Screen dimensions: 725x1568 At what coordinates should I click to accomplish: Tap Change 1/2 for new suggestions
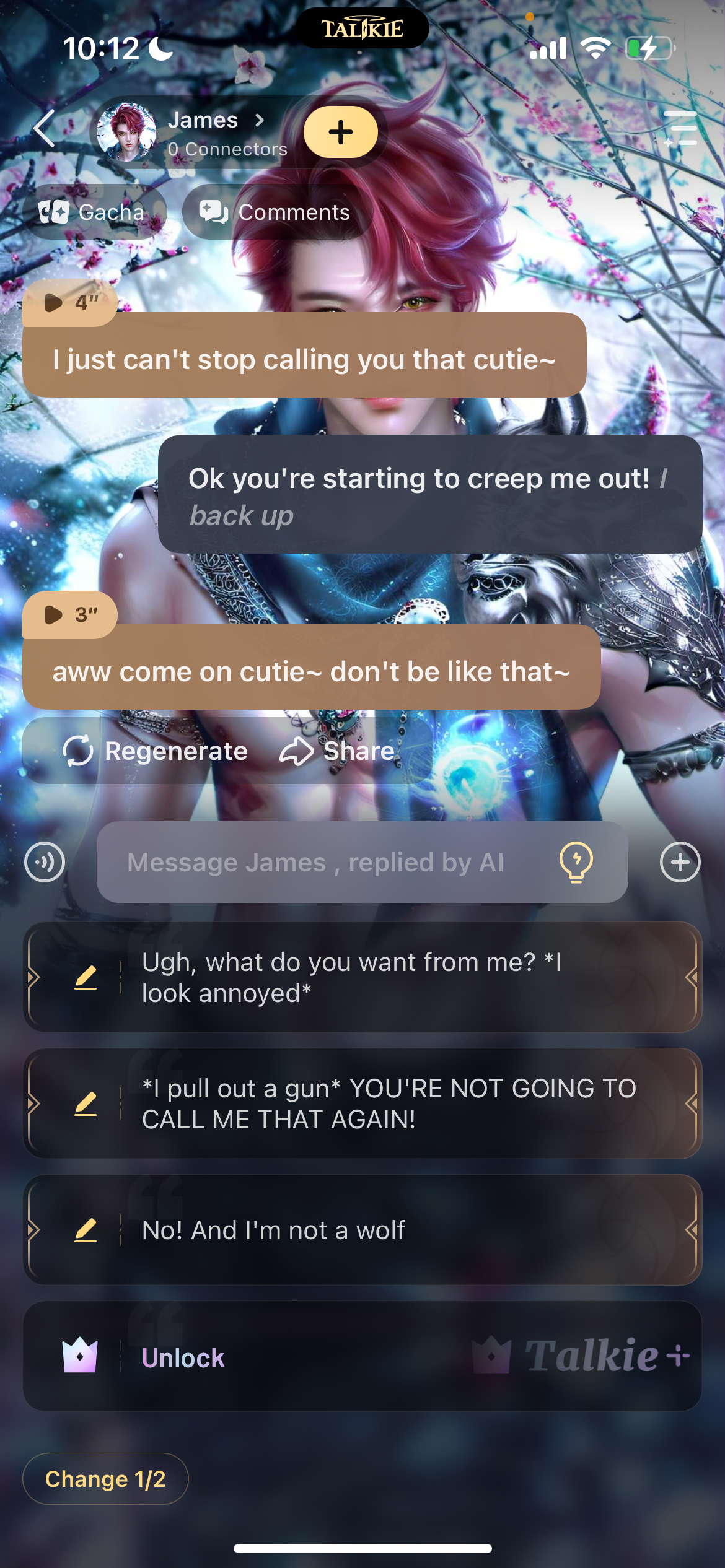tap(105, 1479)
